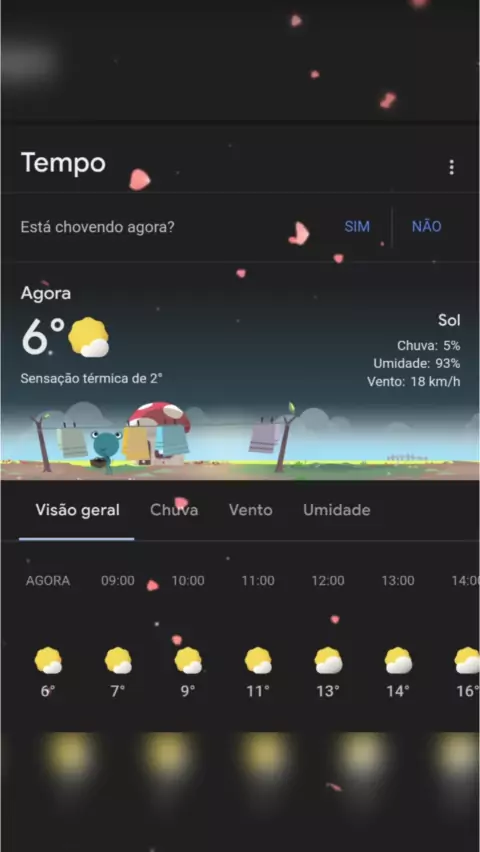Open the three-dot overflow menu
Screen dimensions: 480x852
[x=451, y=167]
